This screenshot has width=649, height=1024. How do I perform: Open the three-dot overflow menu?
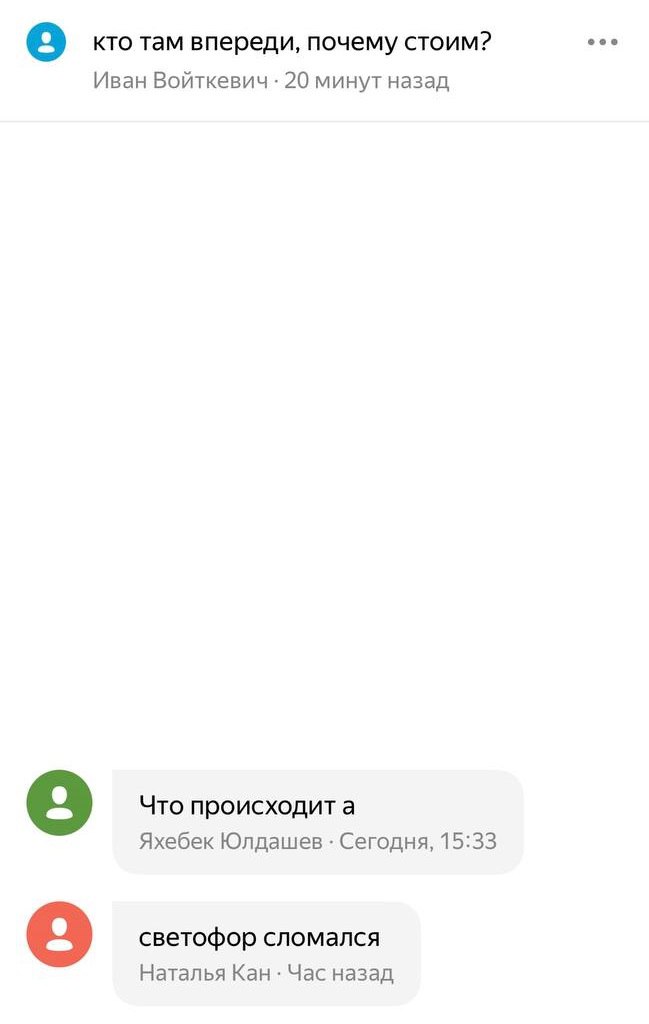pyautogui.click(x=603, y=43)
